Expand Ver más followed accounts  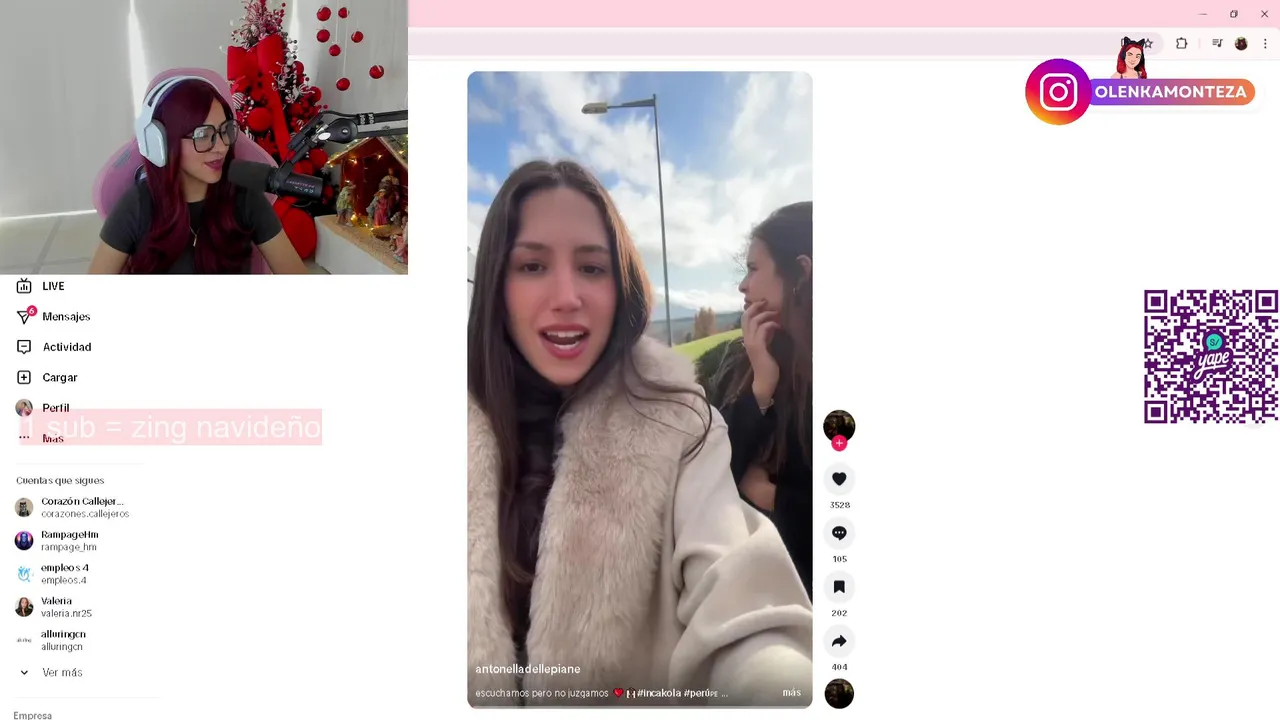61,673
